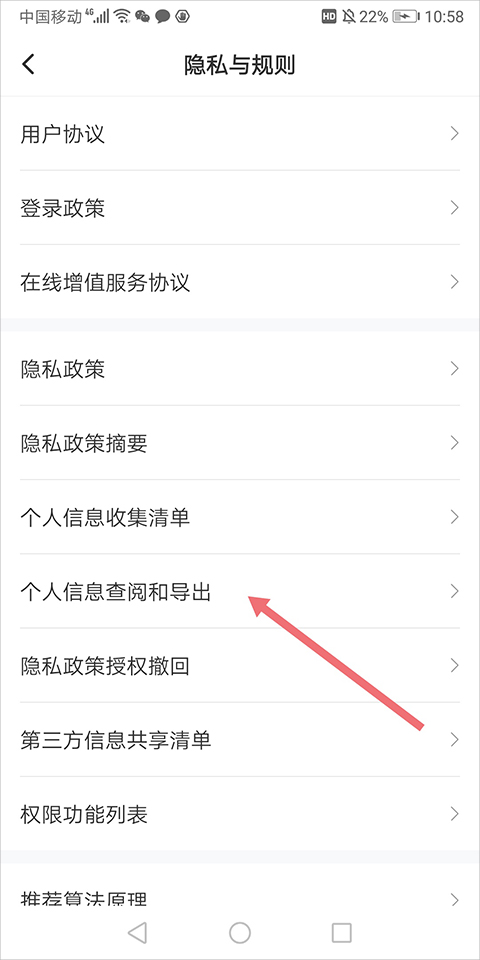This screenshot has height=960, width=480.
Task: Open recent apps via the square button
Action: pyautogui.click(x=342, y=932)
